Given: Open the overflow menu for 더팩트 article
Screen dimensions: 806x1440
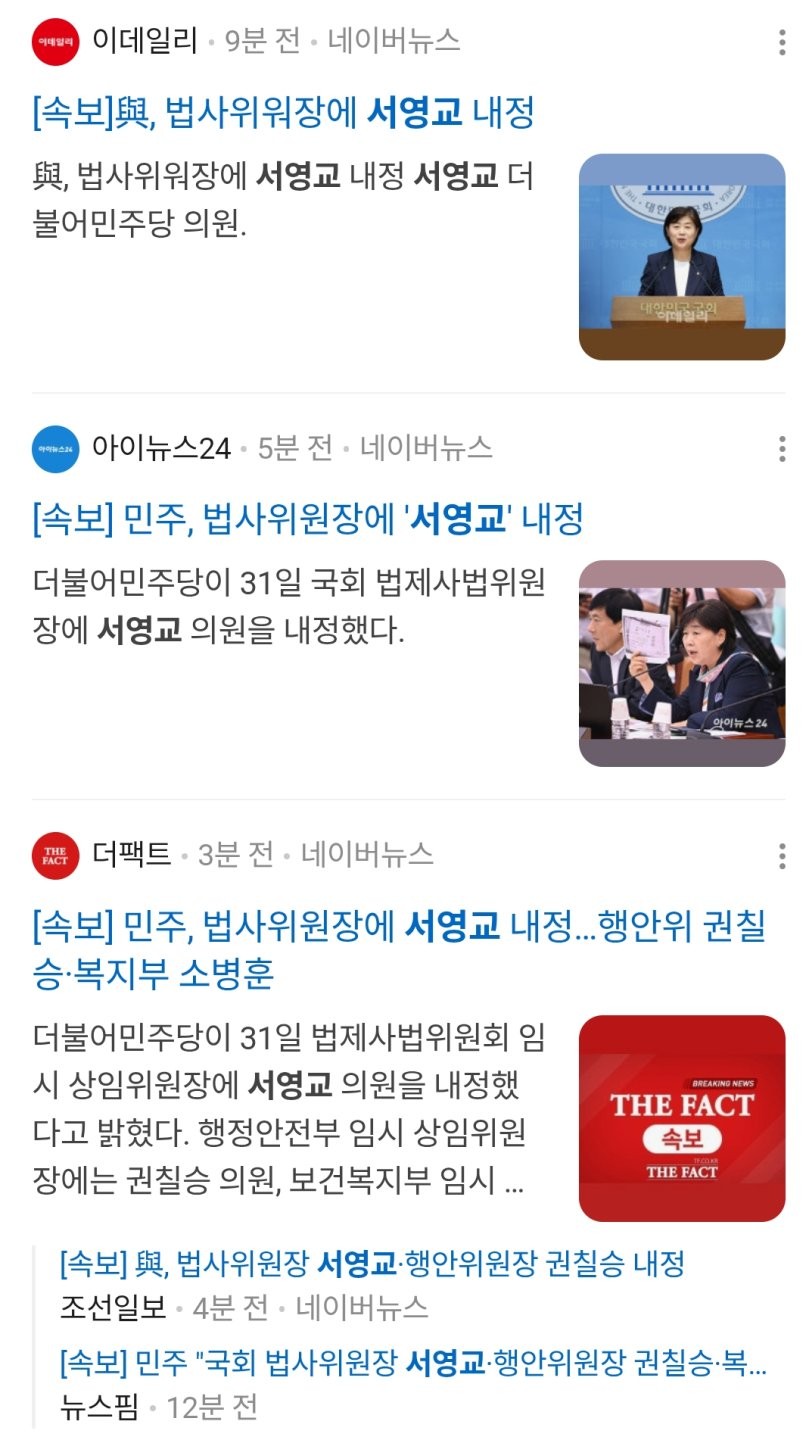Looking at the screenshot, I should click(781, 855).
